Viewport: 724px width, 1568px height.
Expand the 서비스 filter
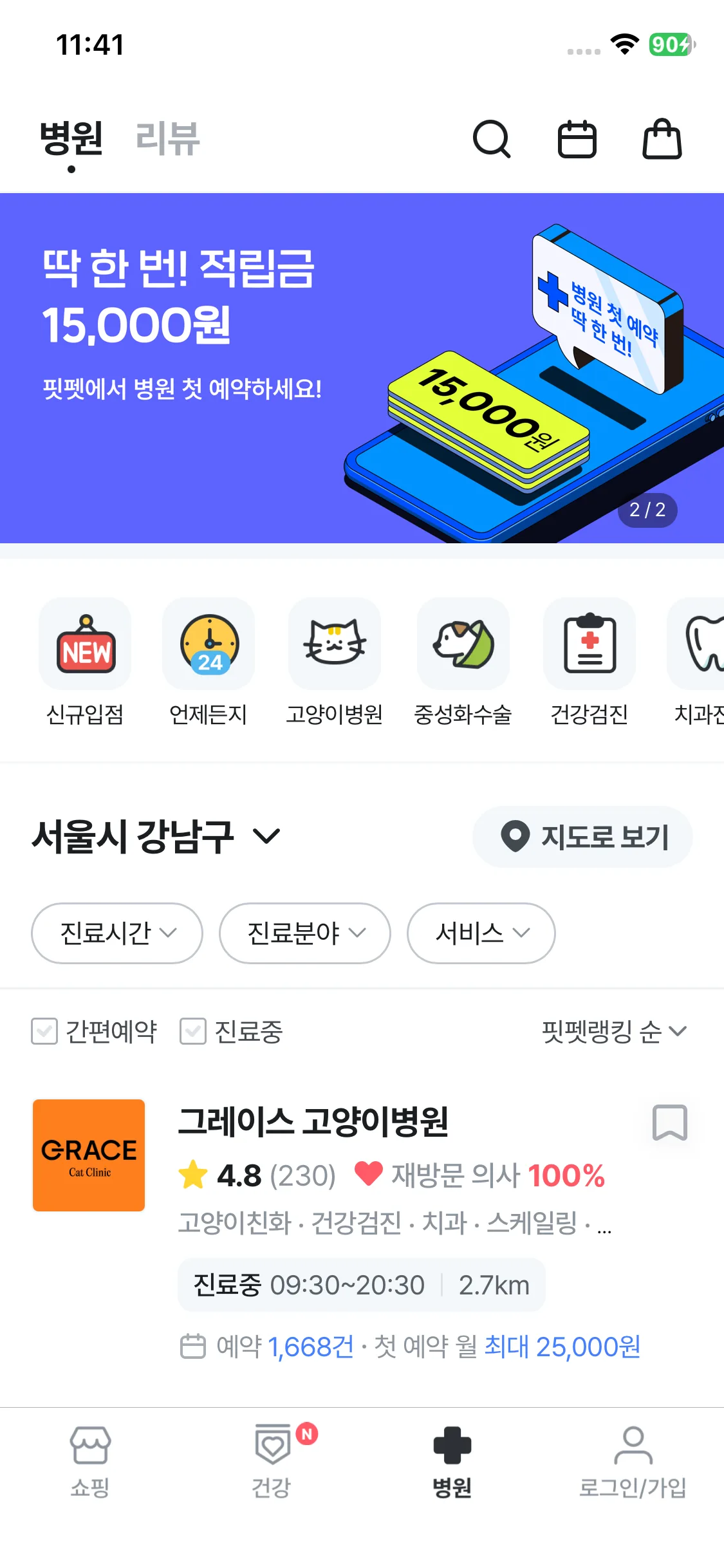[x=481, y=933]
